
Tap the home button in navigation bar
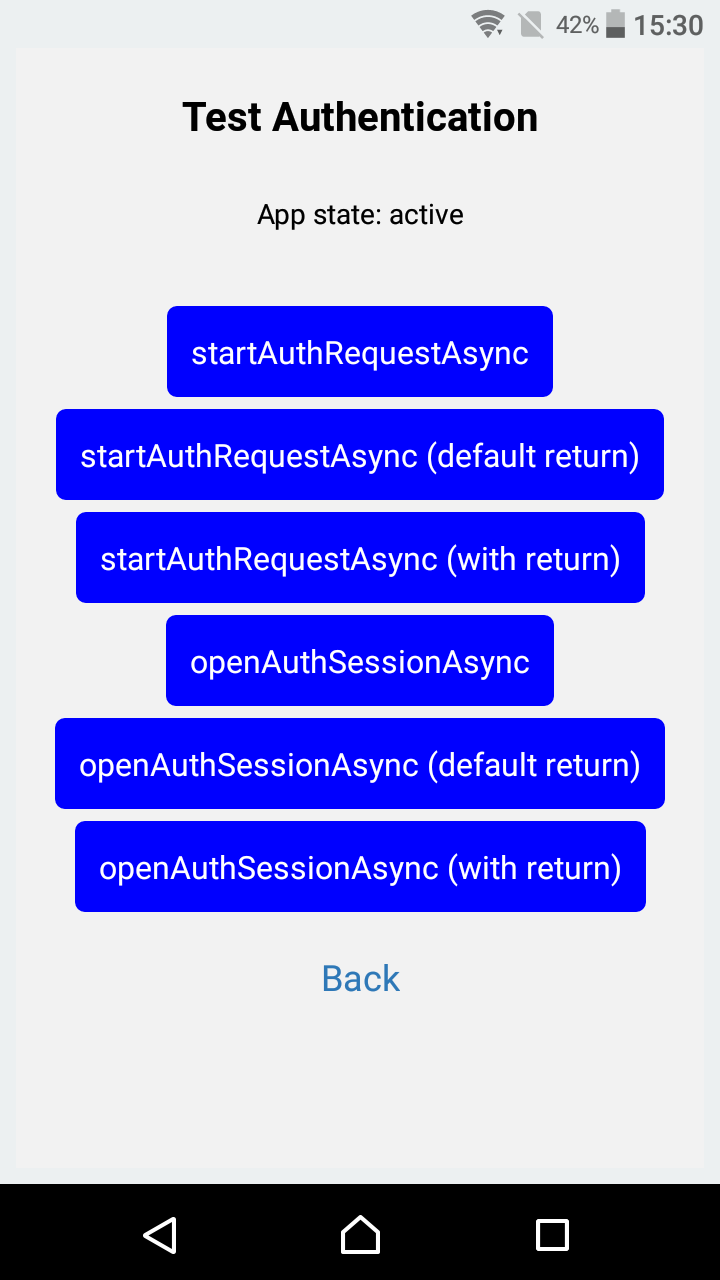click(x=360, y=1235)
